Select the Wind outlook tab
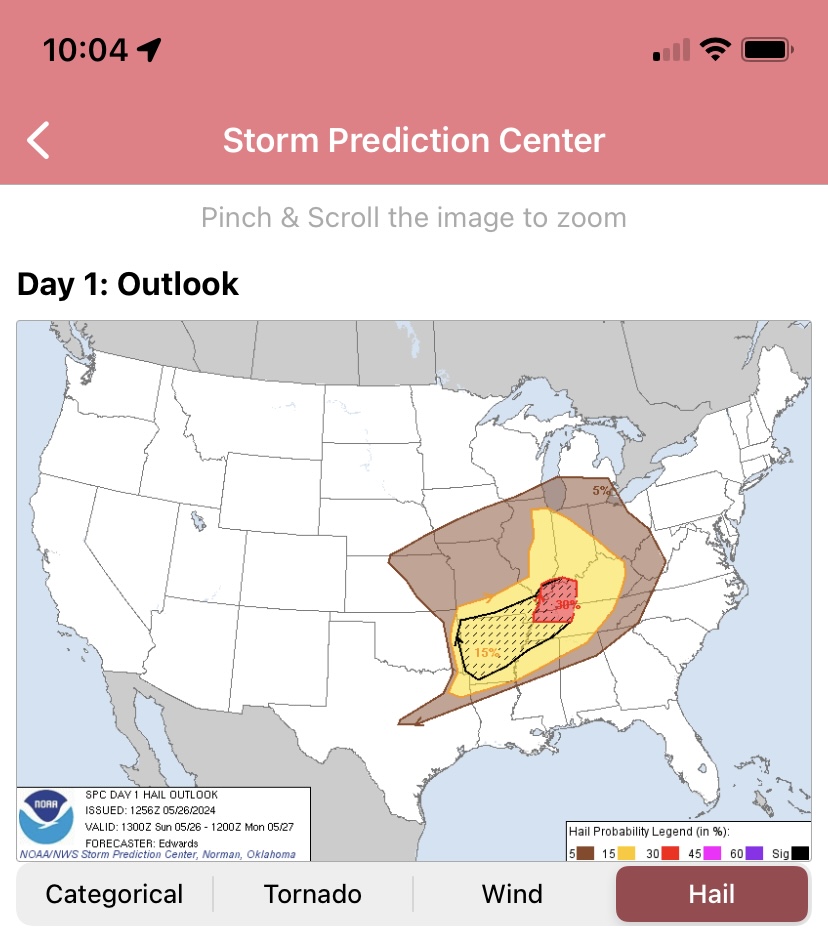This screenshot has width=828, height=943. pos(512,894)
